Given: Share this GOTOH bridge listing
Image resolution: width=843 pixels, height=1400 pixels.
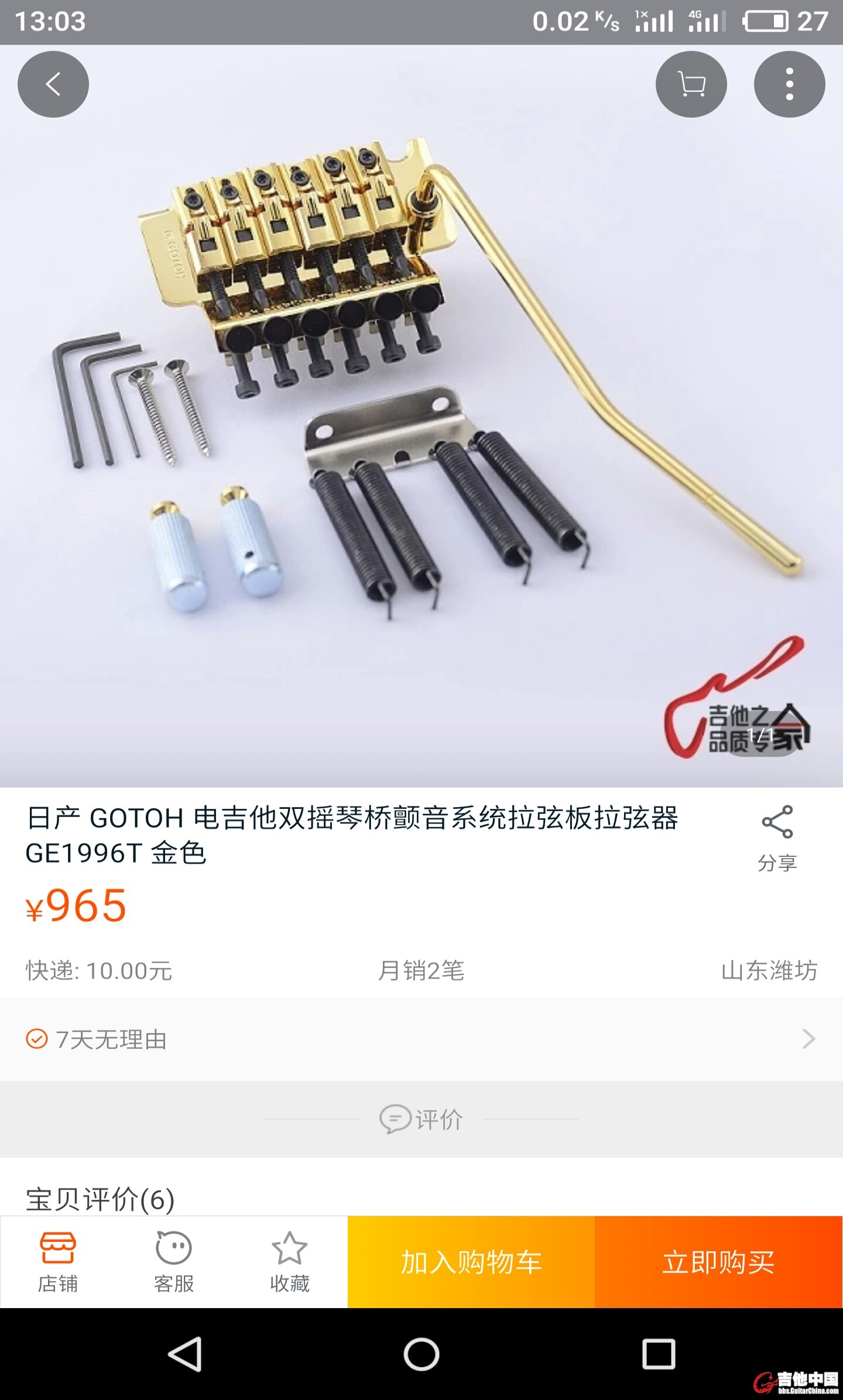Looking at the screenshot, I should tap(777, 837).
